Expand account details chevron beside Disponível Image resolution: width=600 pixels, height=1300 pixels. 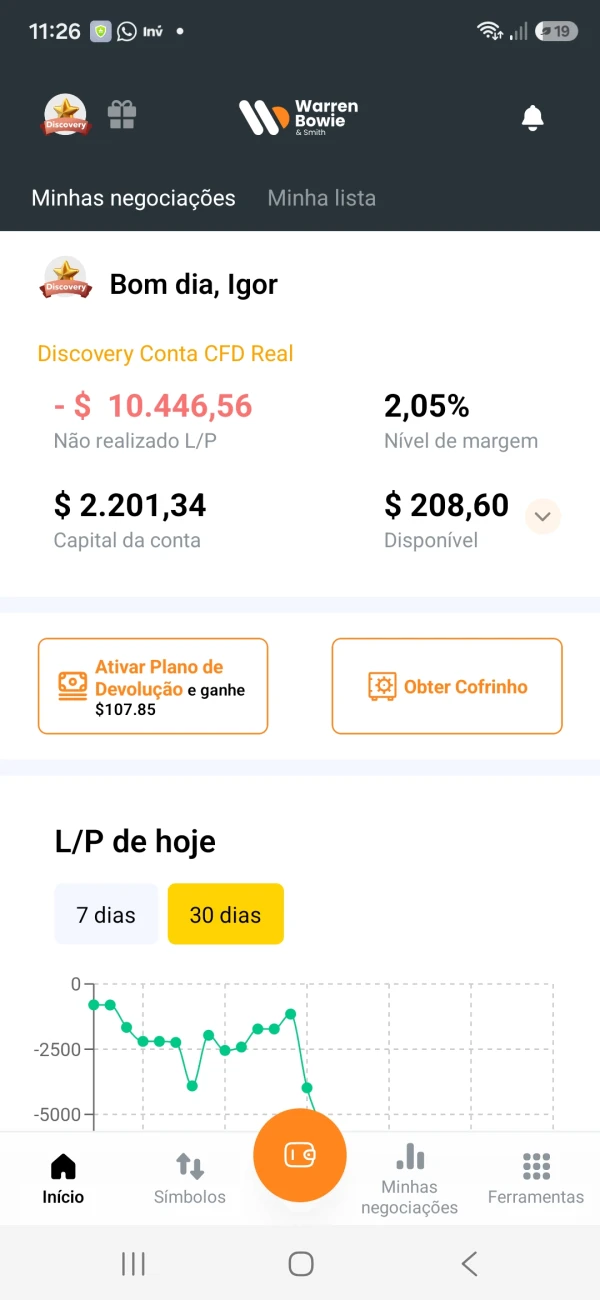tap(542, 517)
